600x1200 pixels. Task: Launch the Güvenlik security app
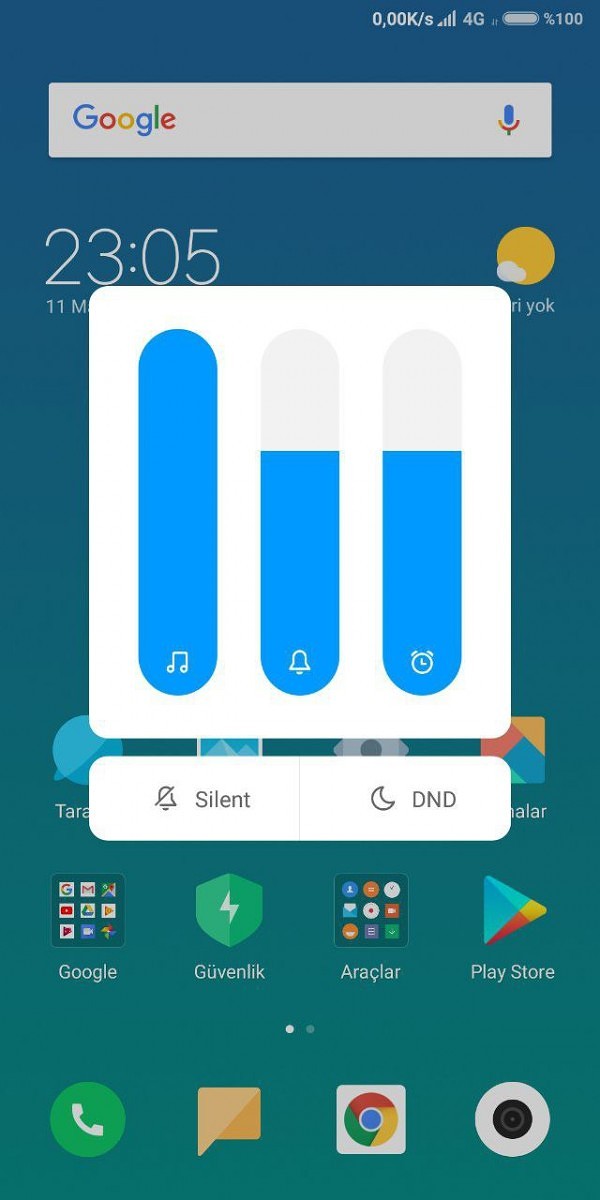pos(229,910)
